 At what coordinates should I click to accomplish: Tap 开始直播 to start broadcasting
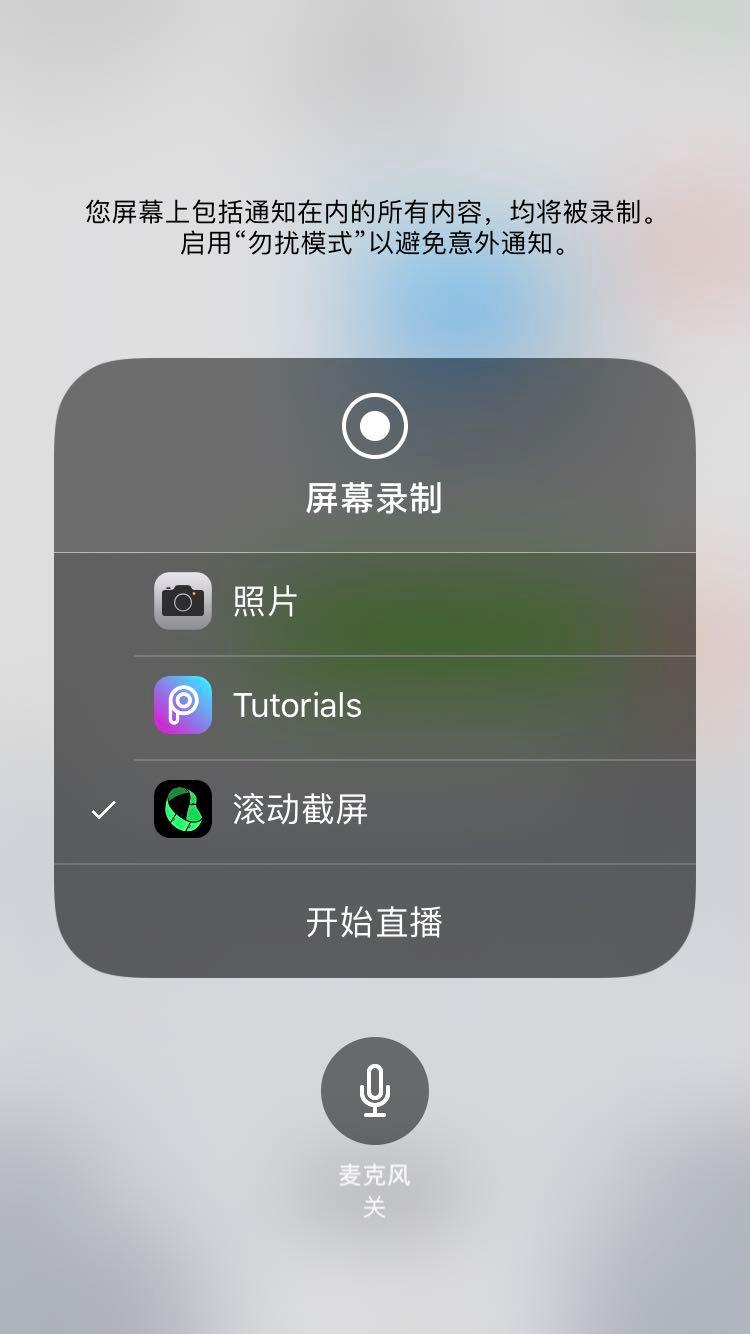coord(374,925)
